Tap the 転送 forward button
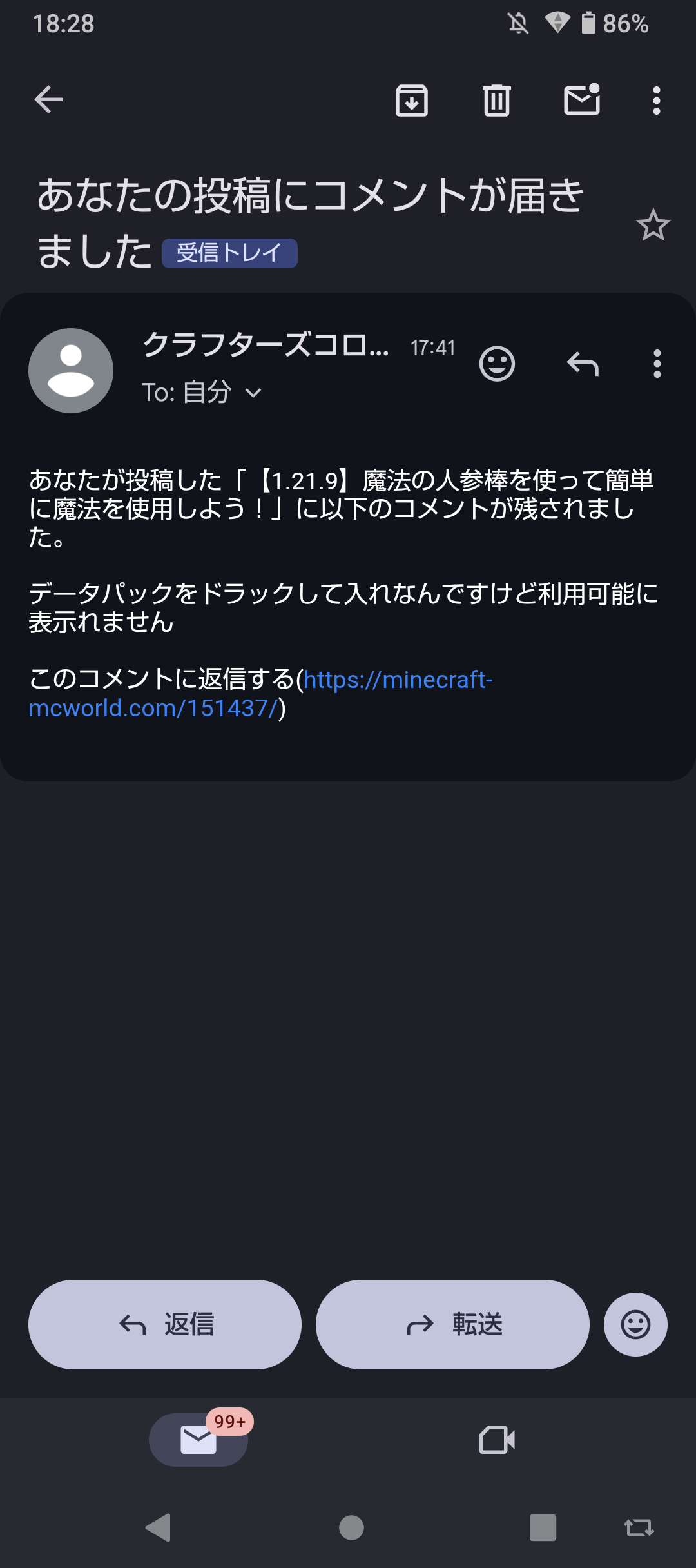The image size is (696, 1568). click(452, 1324)
